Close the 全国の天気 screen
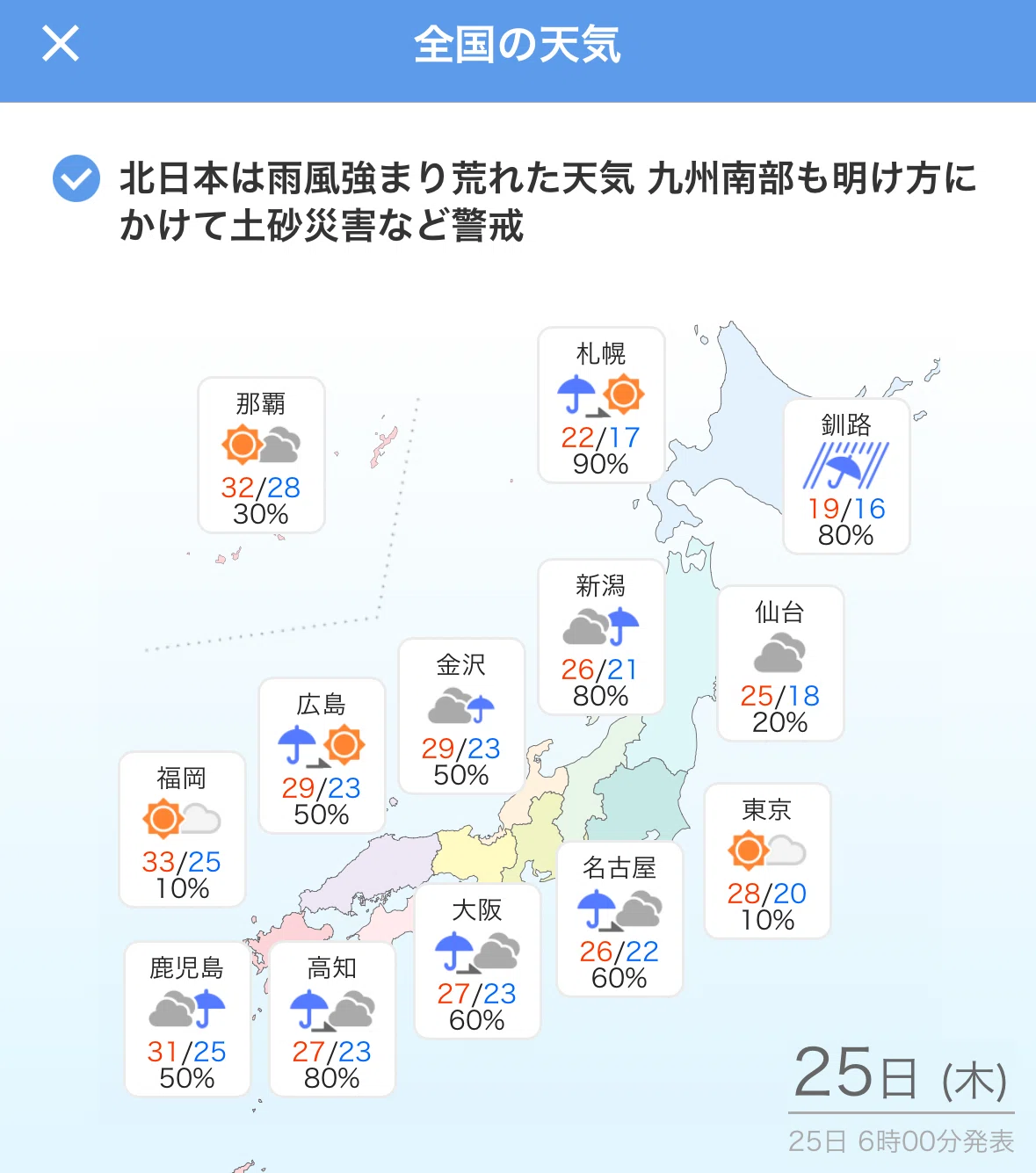1036x1173 pixels. [61, 43]
